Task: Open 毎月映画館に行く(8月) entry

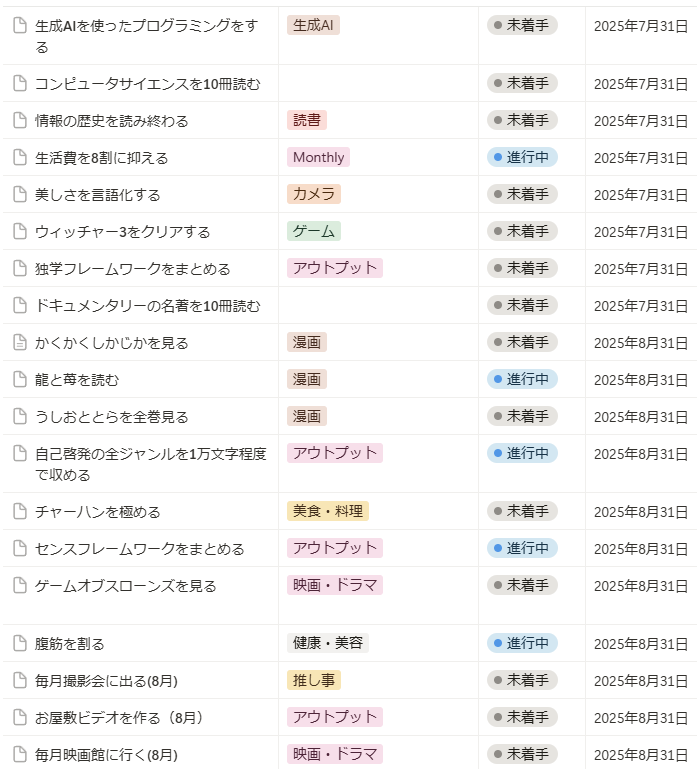Action: 105,755
